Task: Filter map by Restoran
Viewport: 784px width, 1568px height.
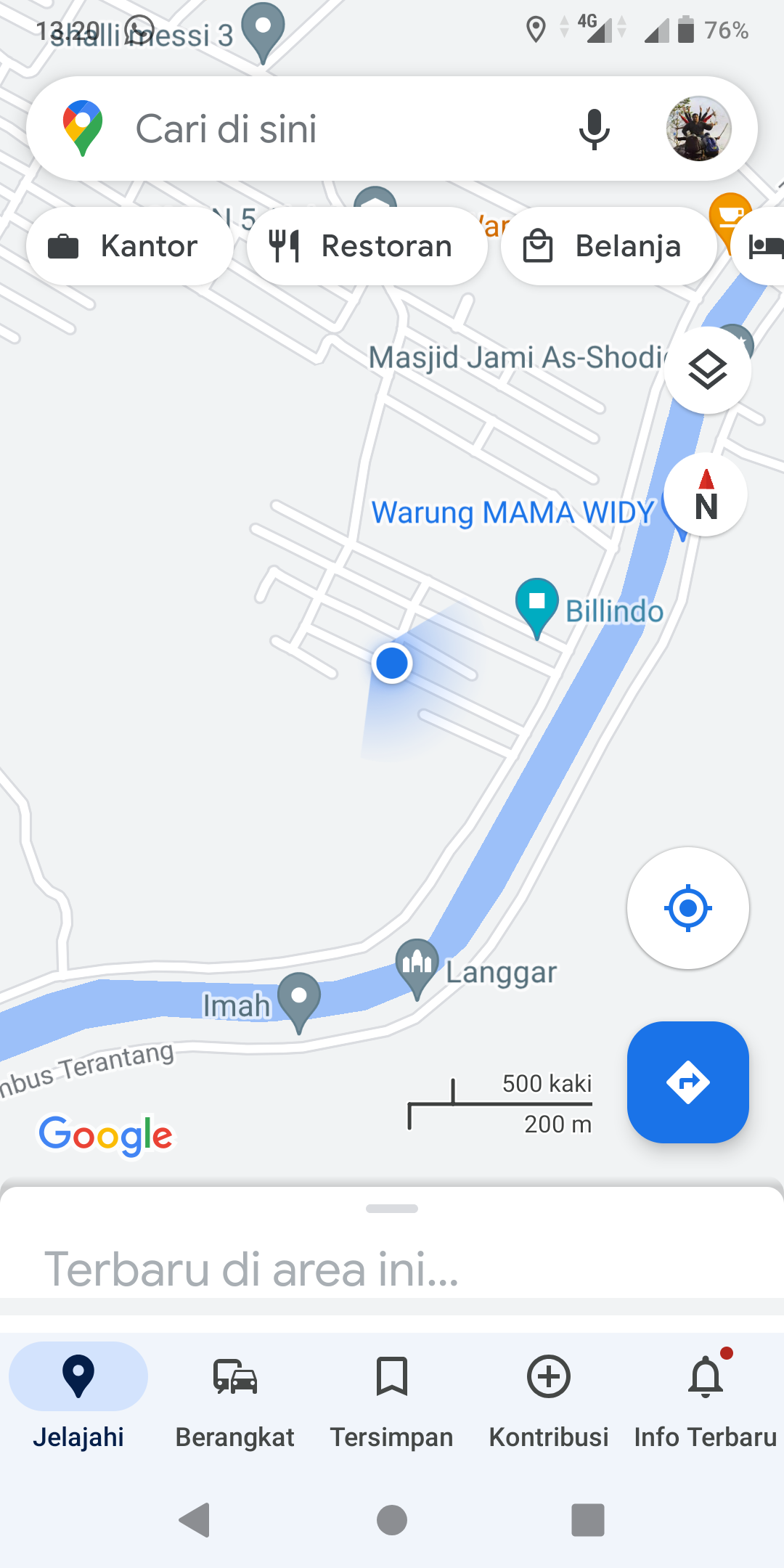Action: pos(367,246)
